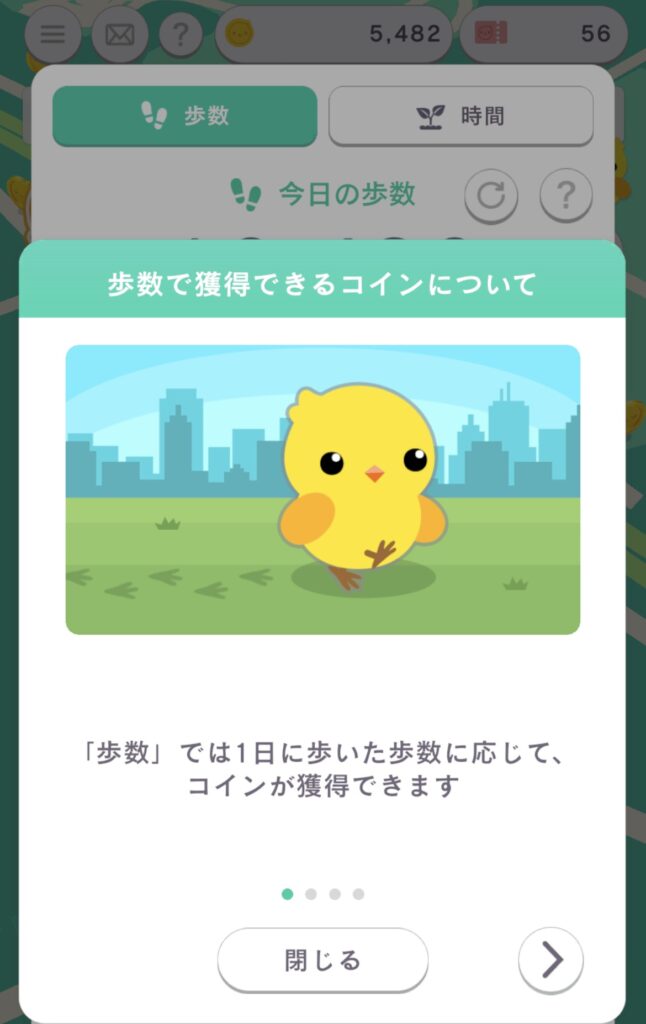The image size is (646, 1024).
Task: Switch to the 歩数 tab
Action: (185, 116)
